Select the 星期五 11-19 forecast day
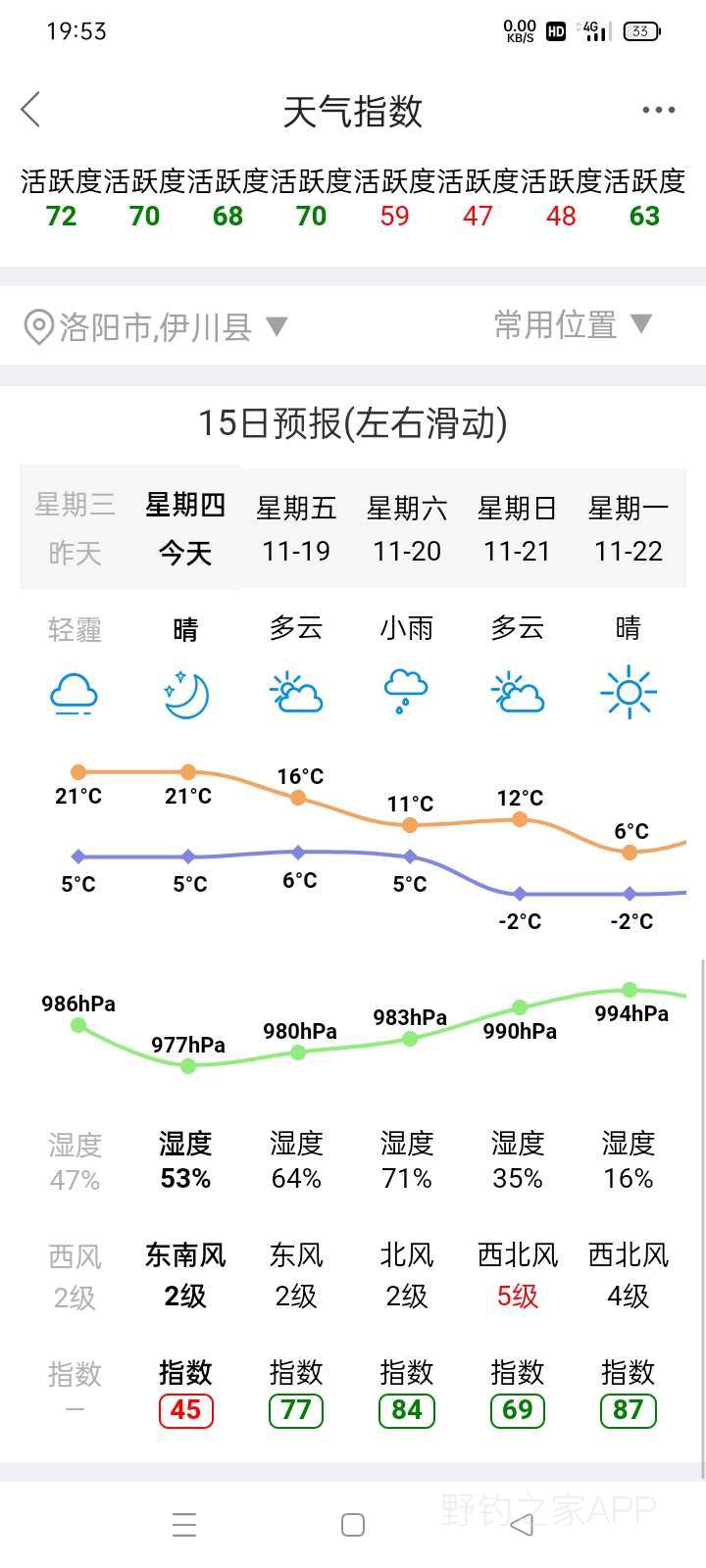Image resolution: width=706 pixels, height=1568 pixels. (x=296, y=528)
